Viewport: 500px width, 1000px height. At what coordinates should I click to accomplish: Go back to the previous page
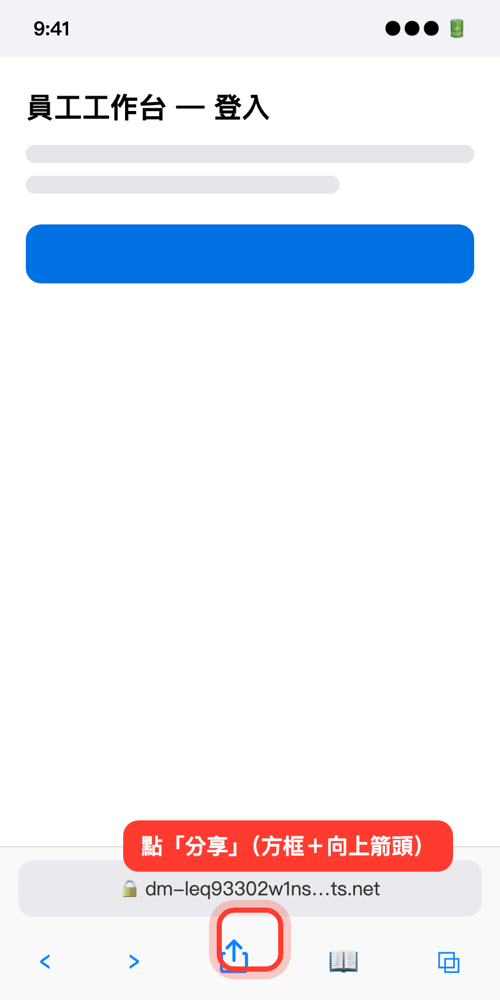point(45,961)
